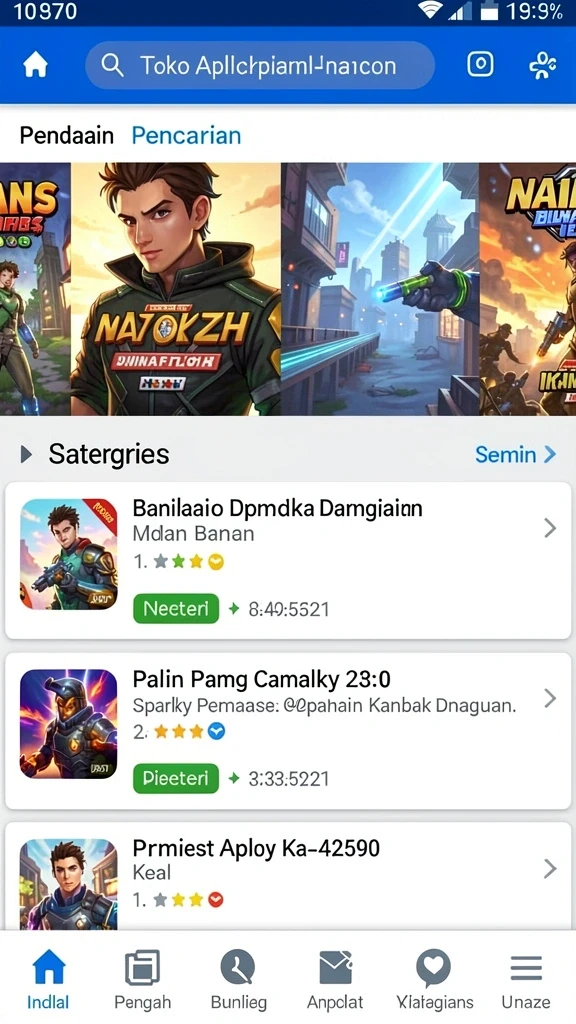Open the Toko search field
Screen dimensions: 576x1024
260,65
